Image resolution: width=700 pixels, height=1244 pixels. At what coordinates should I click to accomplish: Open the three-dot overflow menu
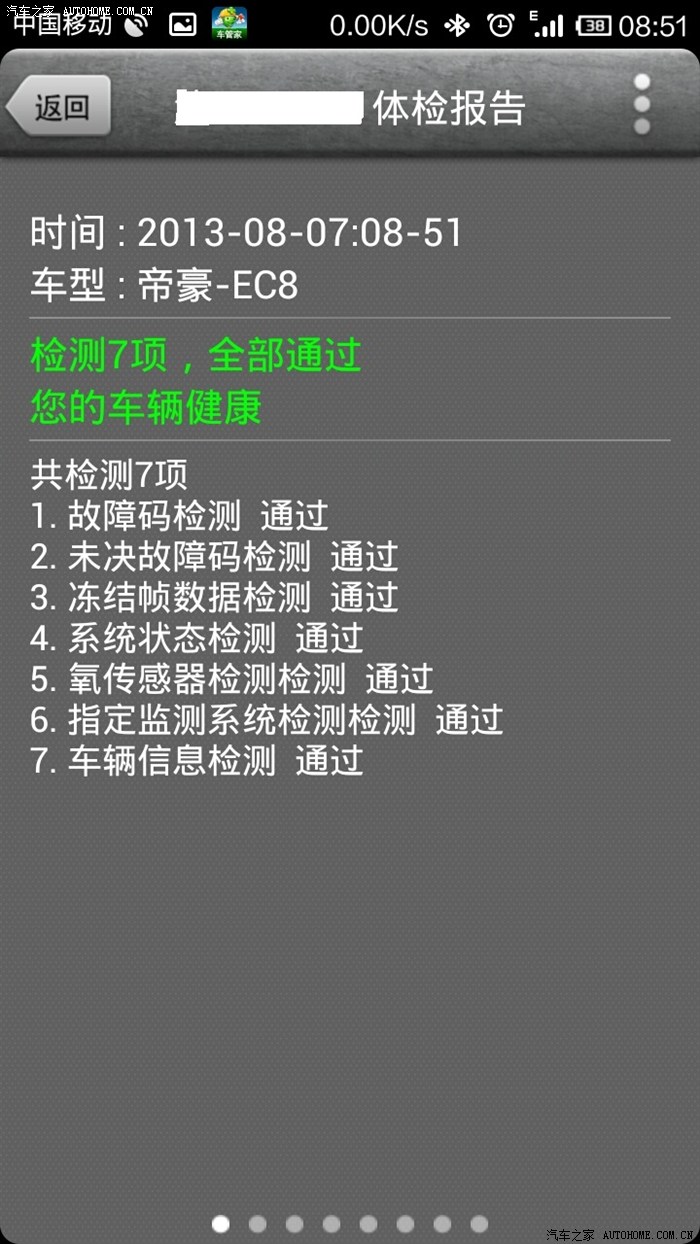642,104
